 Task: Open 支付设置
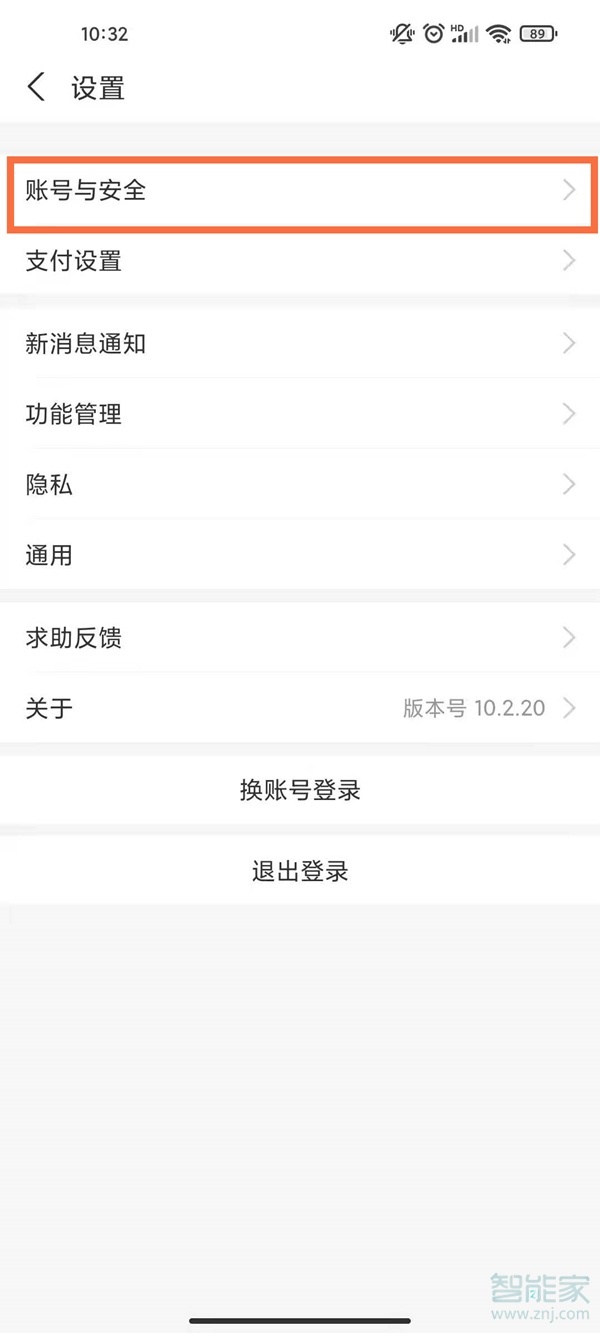click(300, 261)
